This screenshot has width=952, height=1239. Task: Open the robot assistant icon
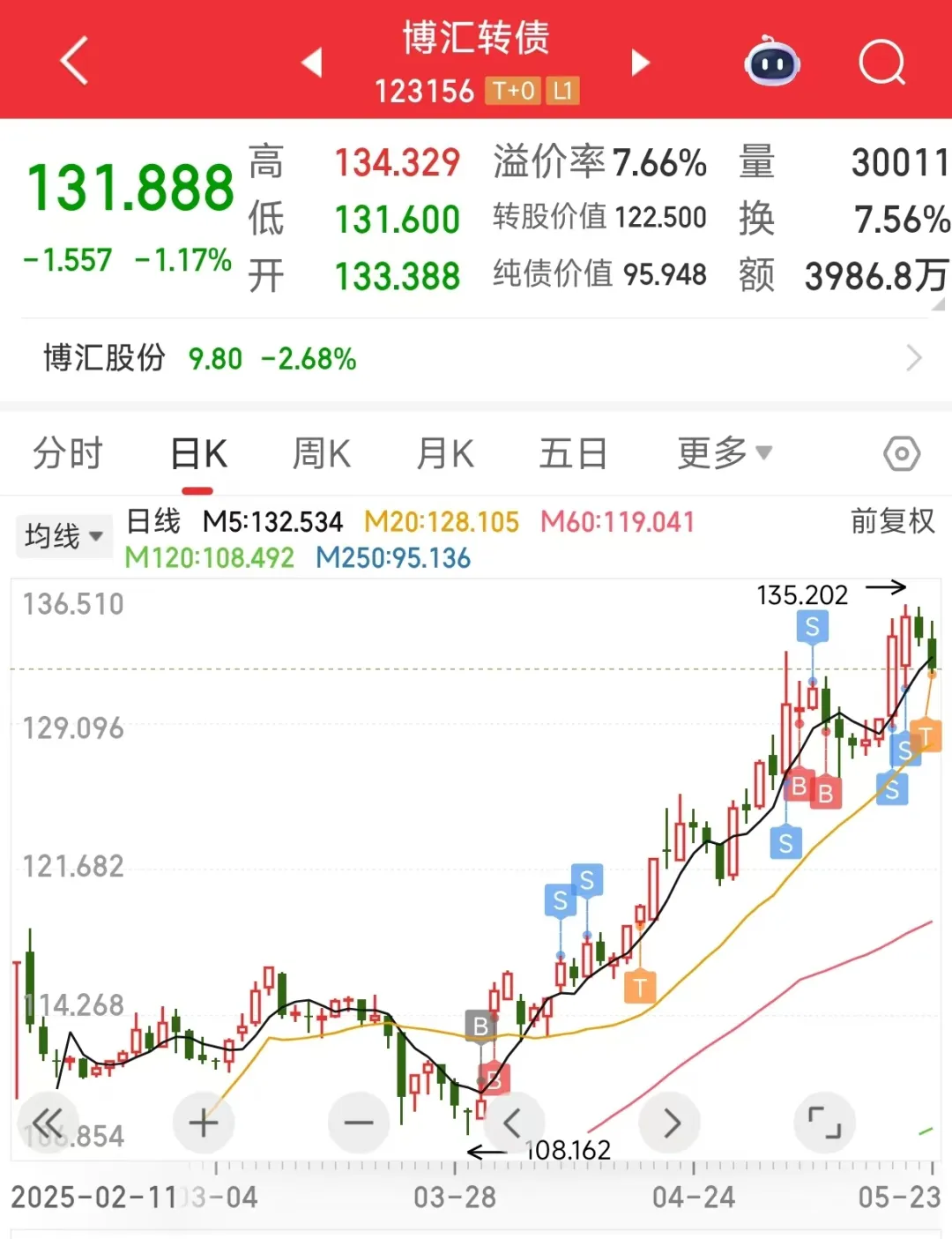tap(772, 62)
